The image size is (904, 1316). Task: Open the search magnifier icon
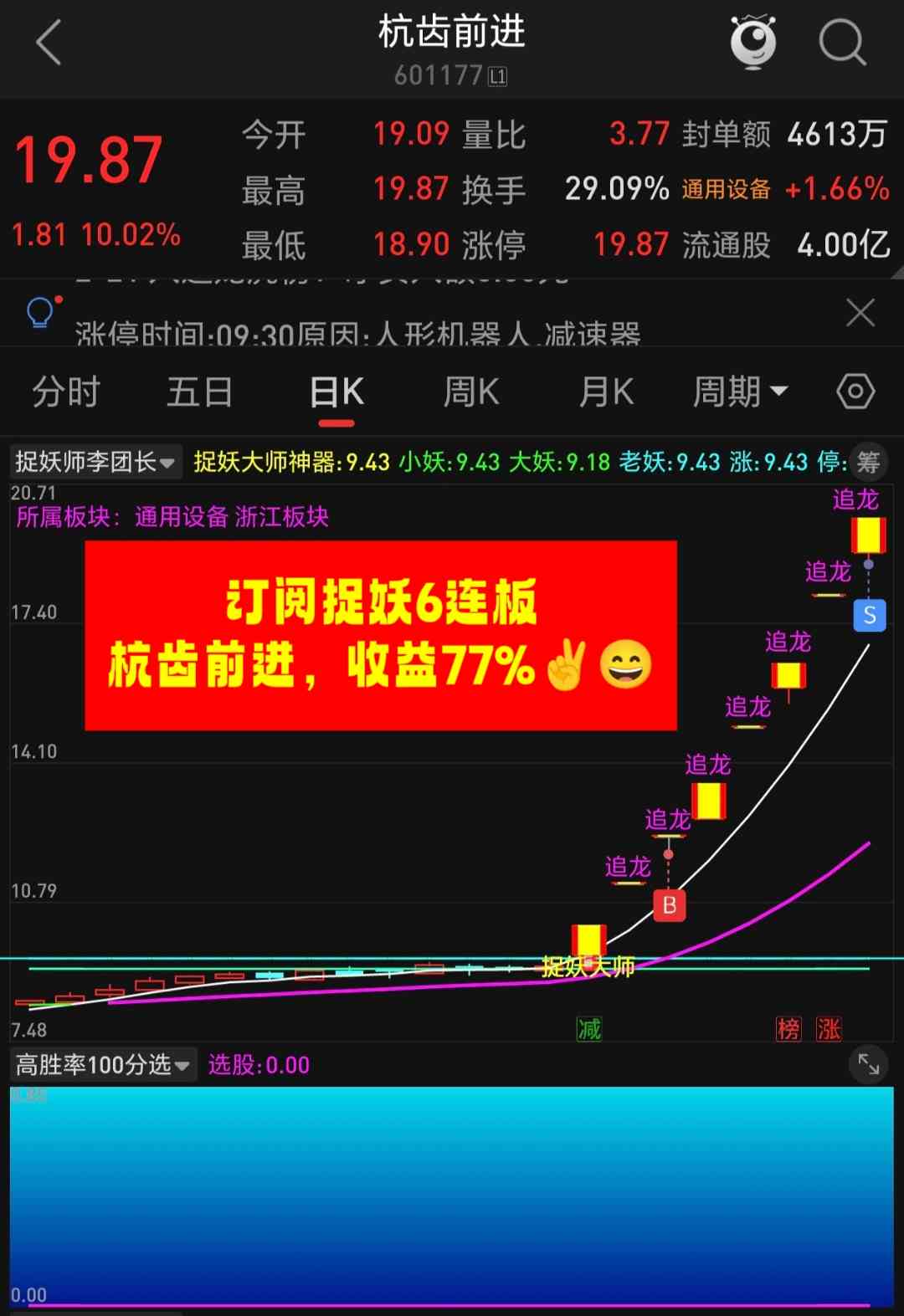pos(840,42)
